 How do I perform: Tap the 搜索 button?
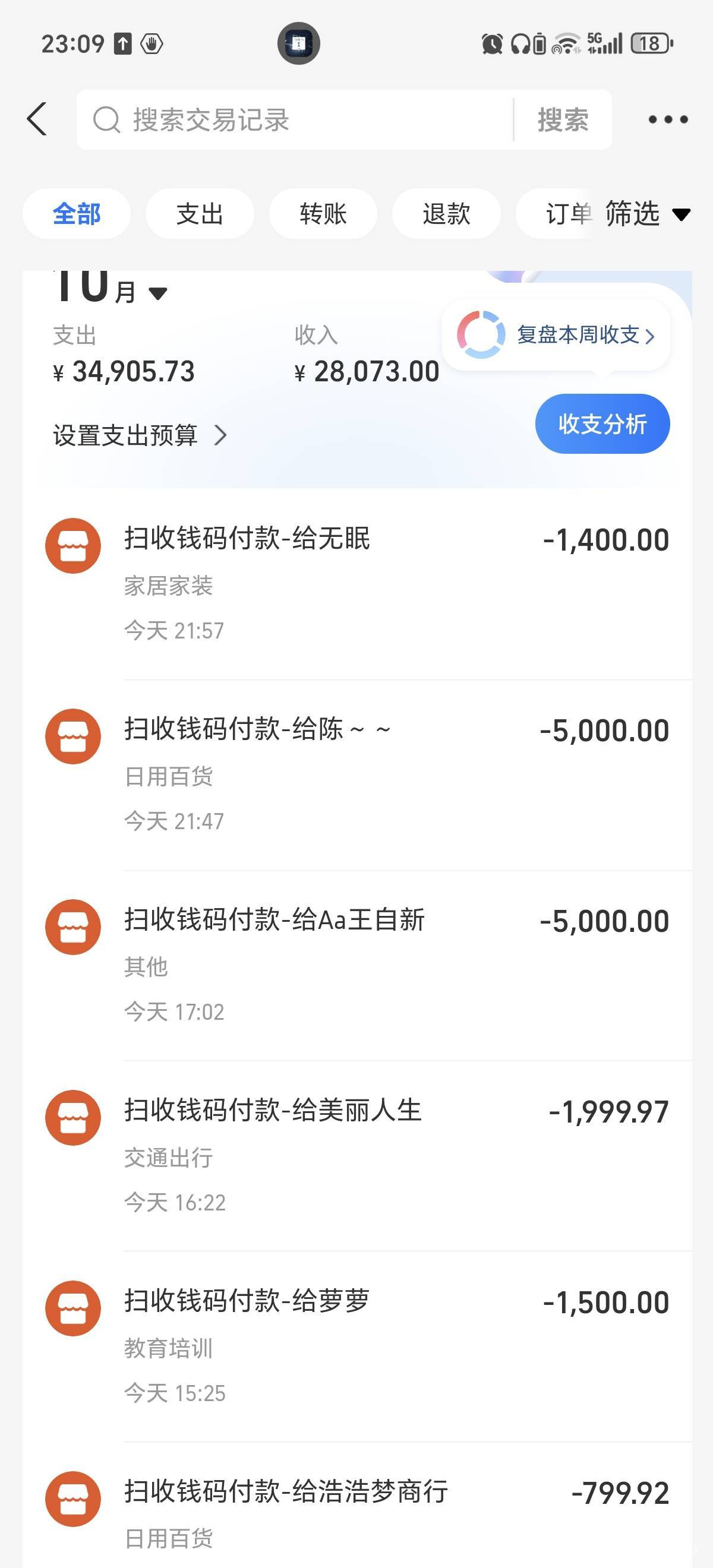[x=563, y=120]
